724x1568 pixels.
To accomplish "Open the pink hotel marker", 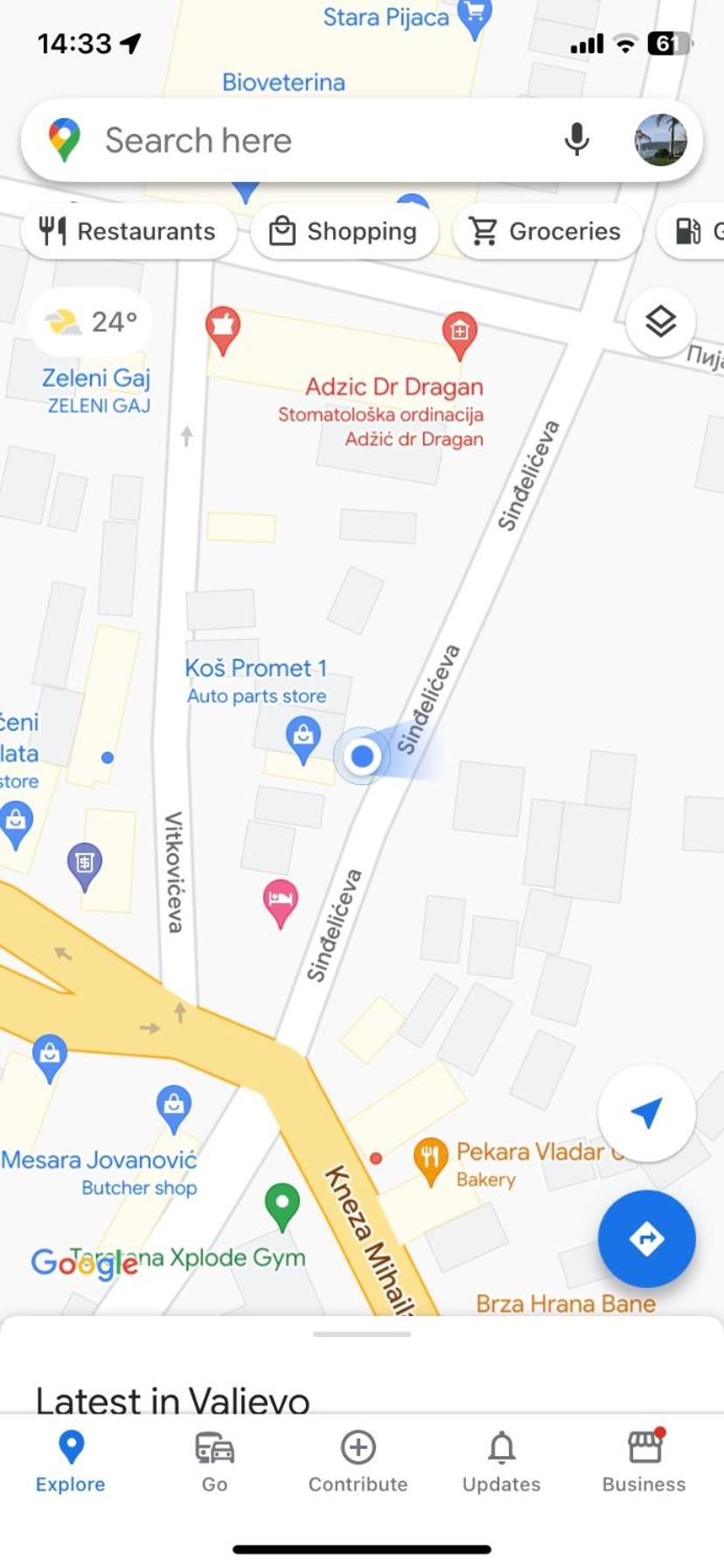I will [280, 904].
